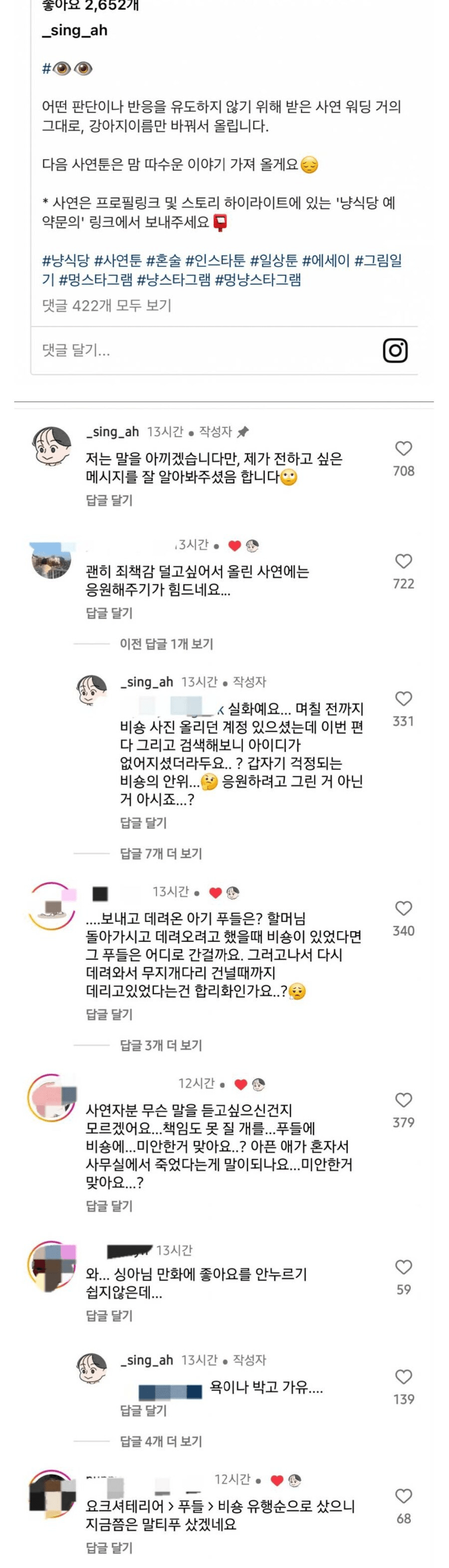View all 422 comments
The height and width of the screenshot is (1568, 449).
(x=107, y=306)
